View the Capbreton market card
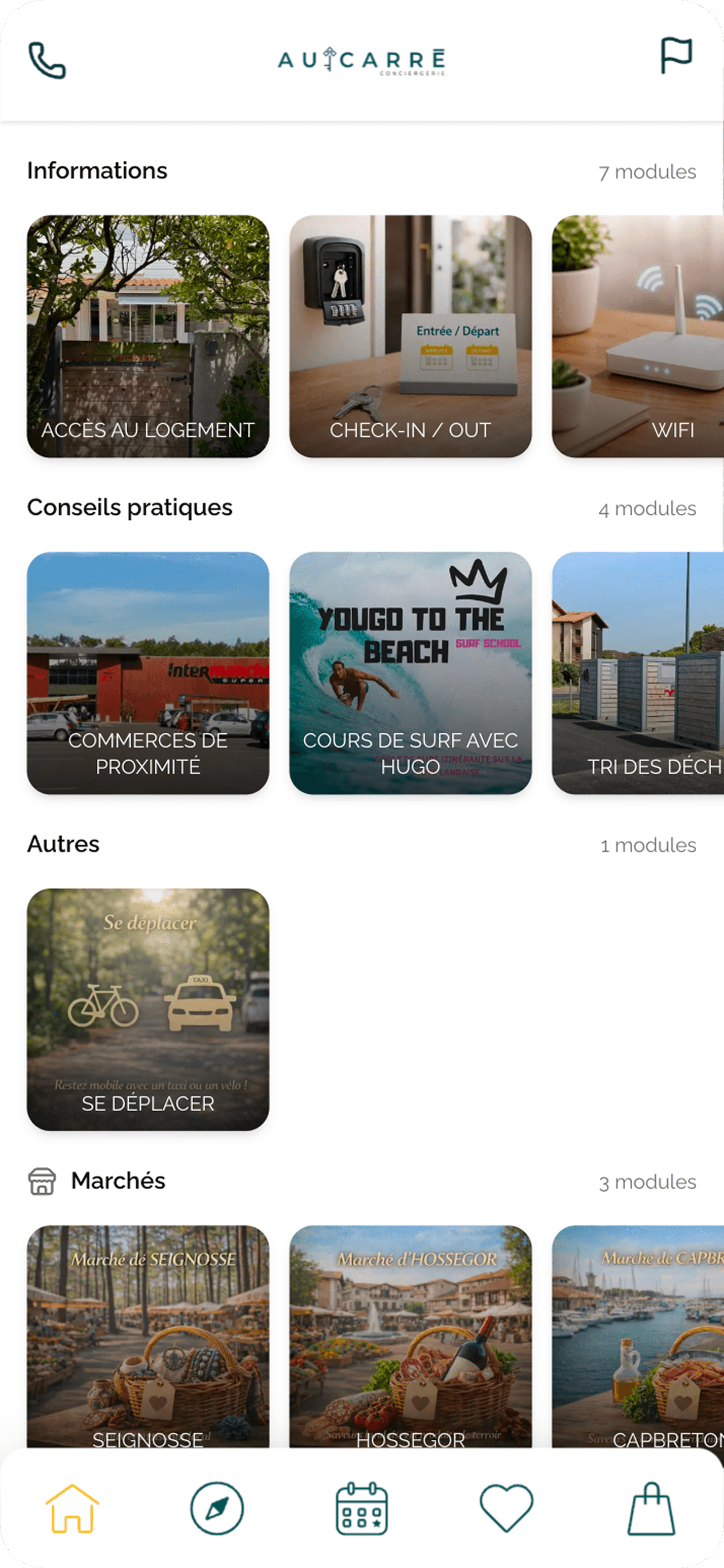The height and width of the screenshot is (1568, 724). pyautogui.click(x=638, y=1333)
